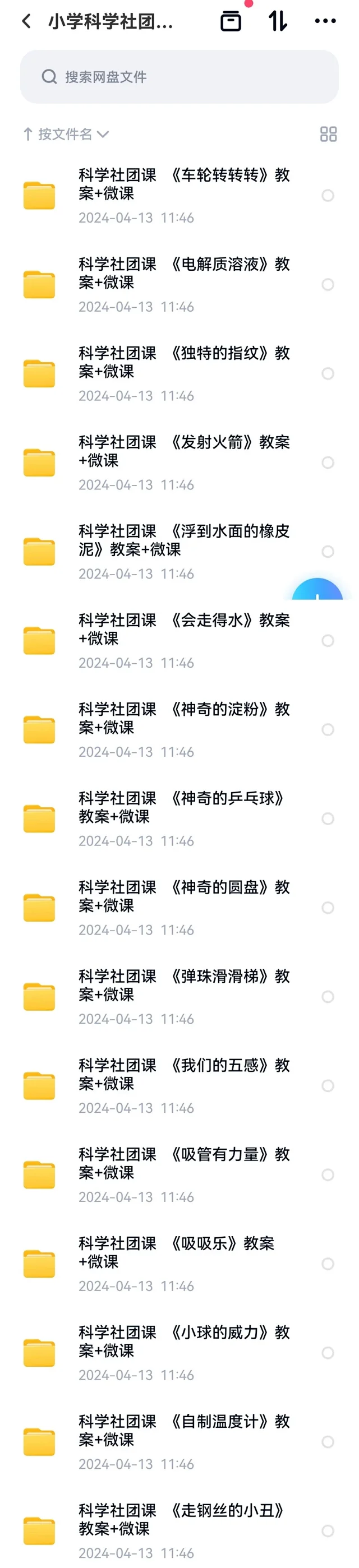Open the three-dot overflow menu
Viewport: 359px width, 1568px height.
325,21
